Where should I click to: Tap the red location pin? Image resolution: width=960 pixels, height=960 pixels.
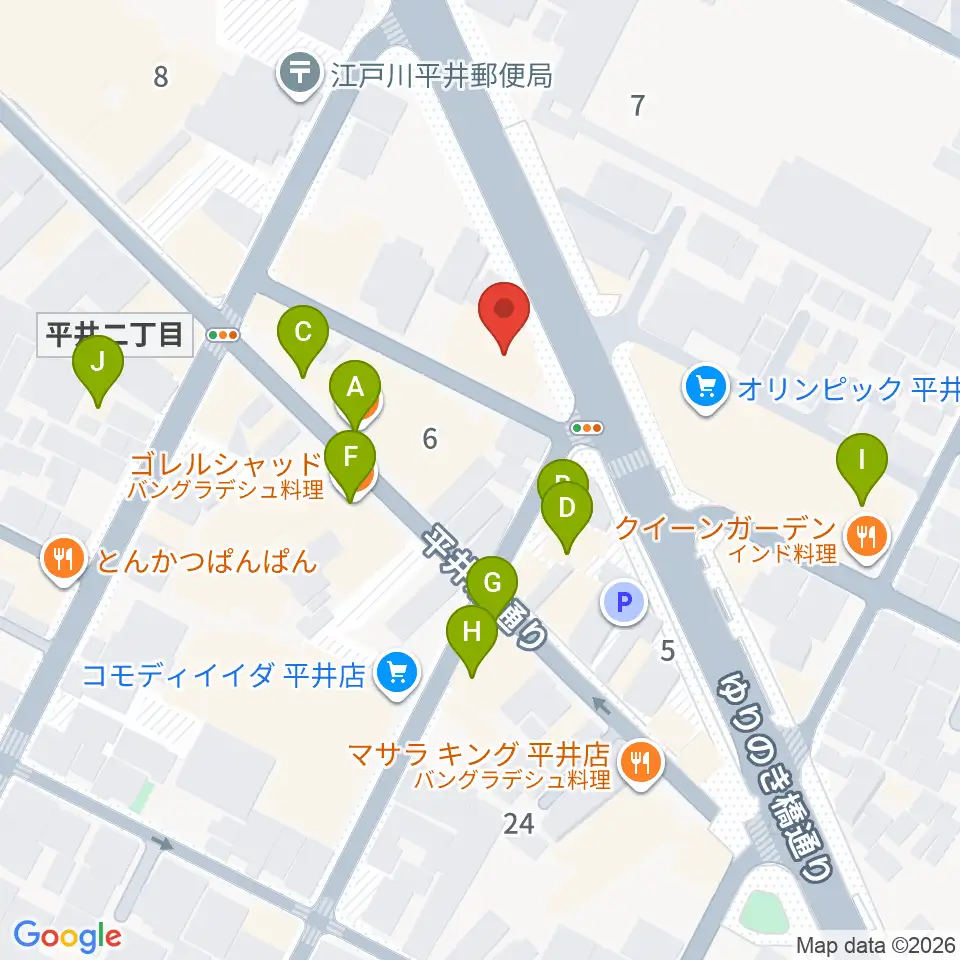click(503, 317)
